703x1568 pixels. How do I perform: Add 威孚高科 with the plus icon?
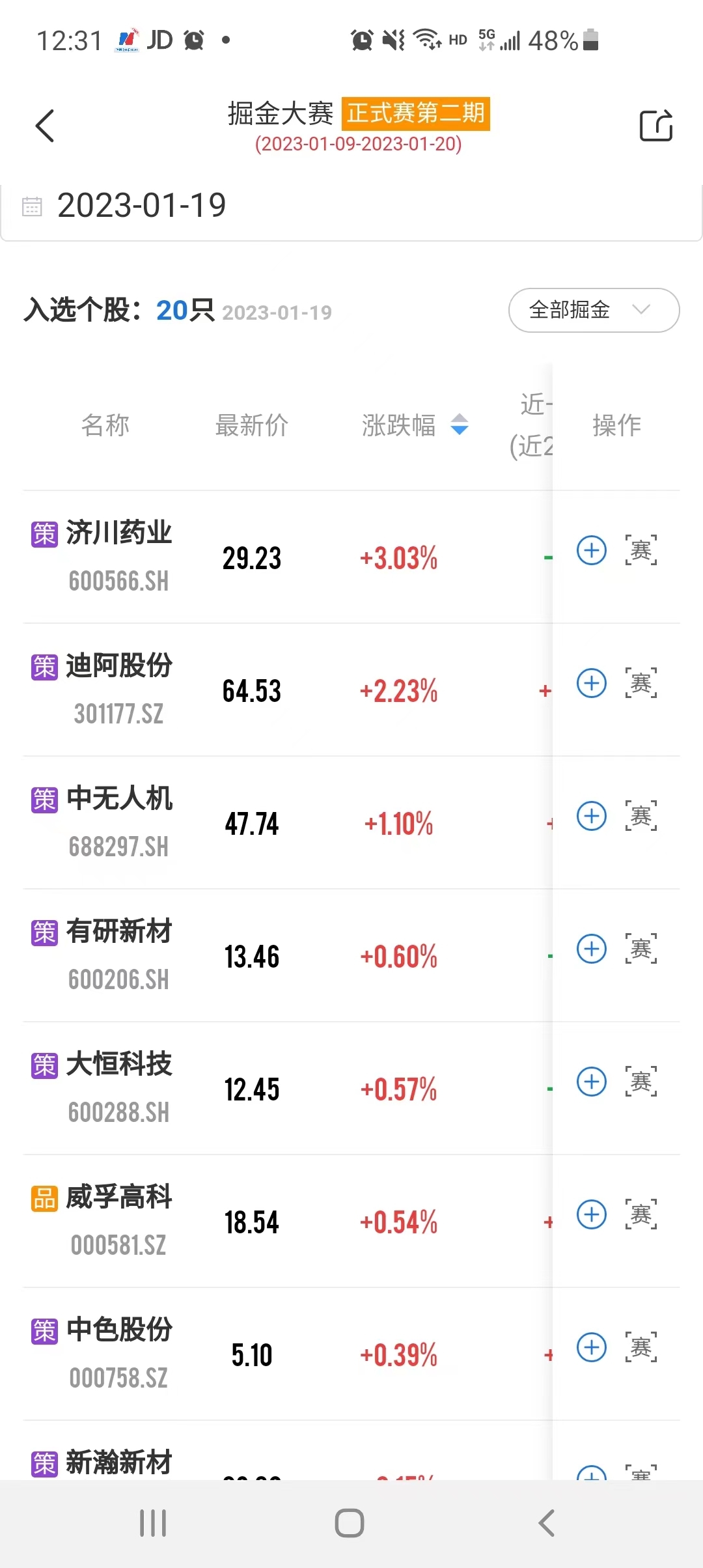point(592,1214)
